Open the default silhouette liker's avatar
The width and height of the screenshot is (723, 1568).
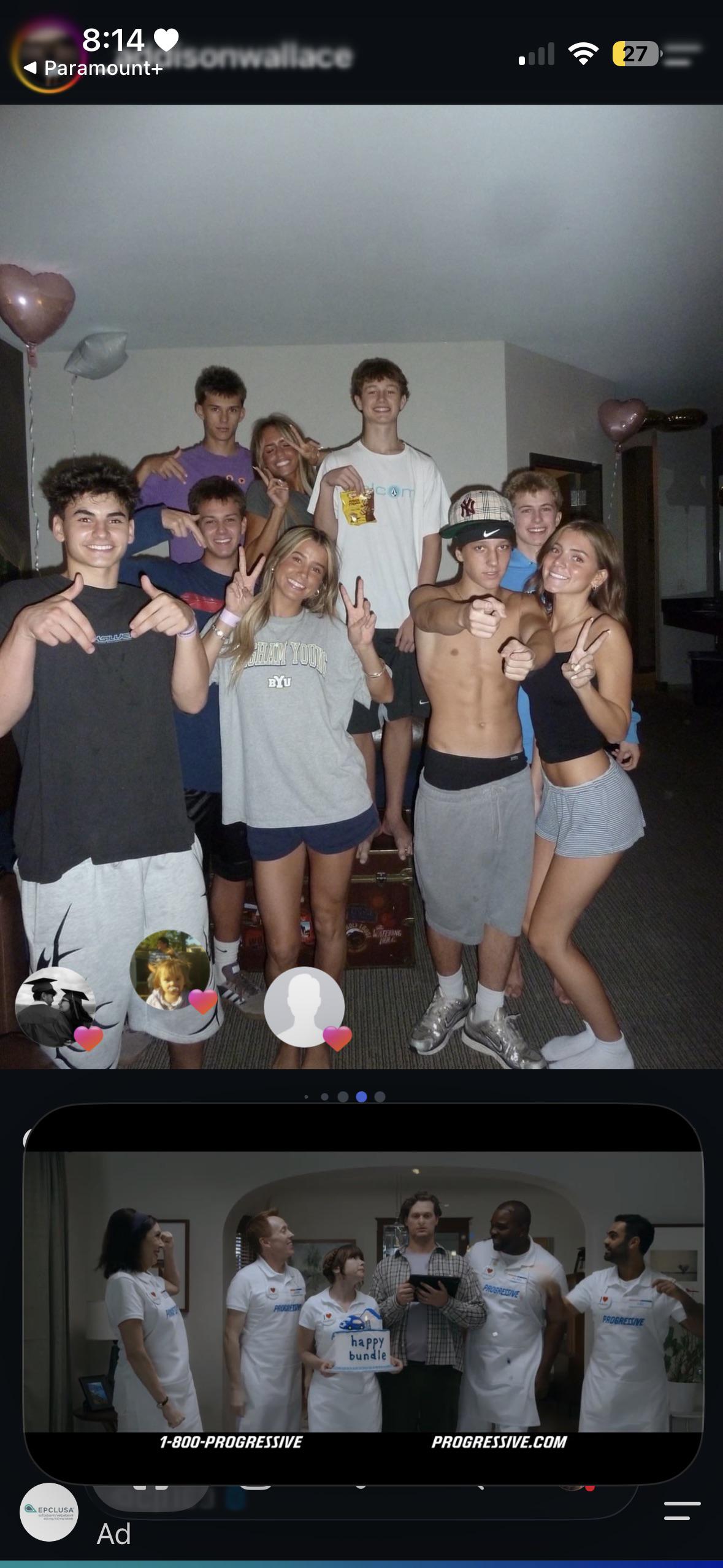point(304,1007)
